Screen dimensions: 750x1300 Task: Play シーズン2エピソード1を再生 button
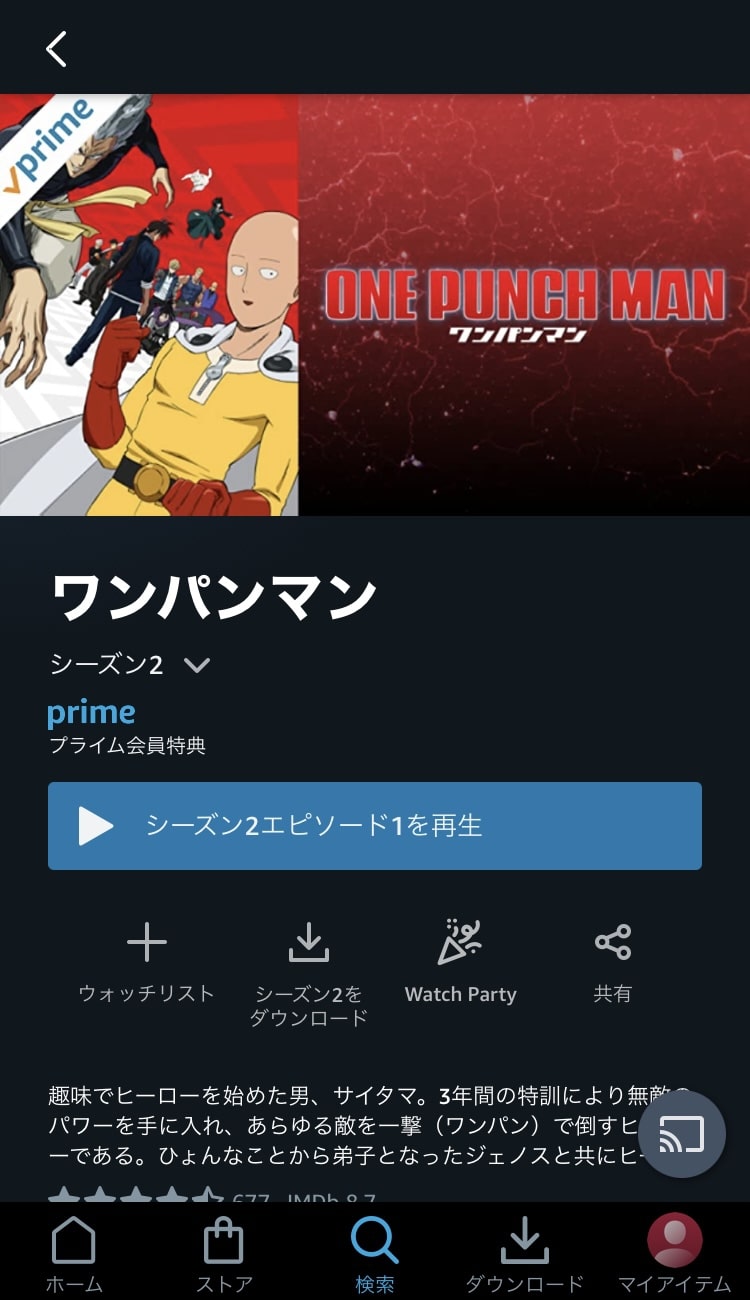(375, 826)
